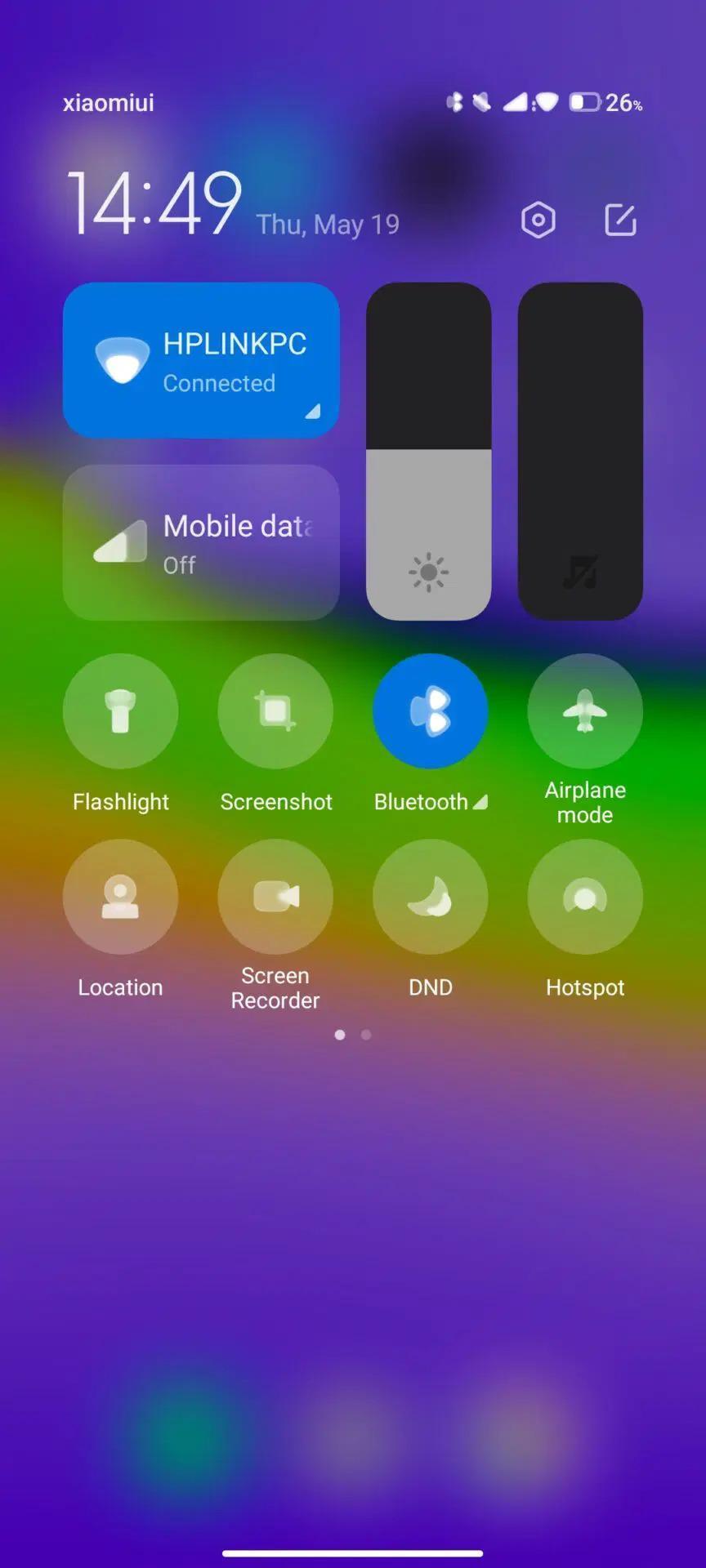Edit the control center tiles

[x=620, y=220]
